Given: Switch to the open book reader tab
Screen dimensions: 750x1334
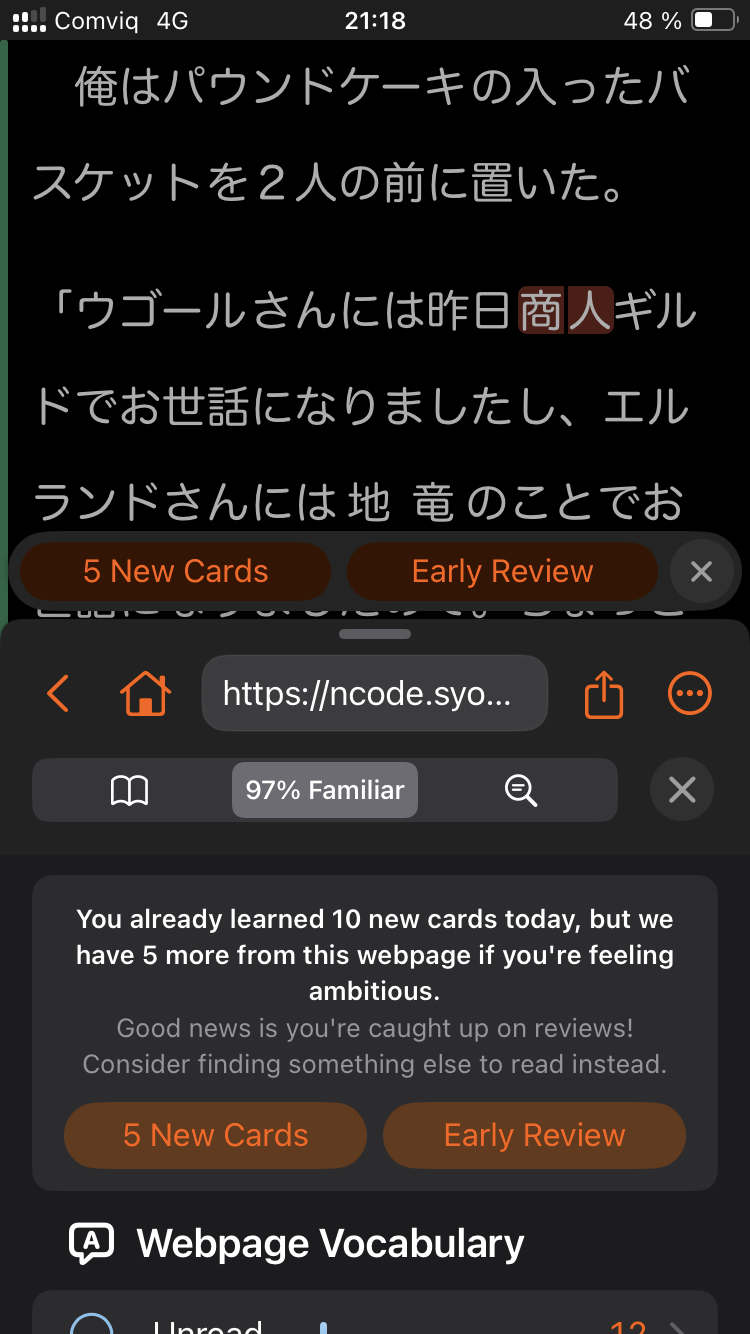Looking at the screenshot, I should 130,790.
